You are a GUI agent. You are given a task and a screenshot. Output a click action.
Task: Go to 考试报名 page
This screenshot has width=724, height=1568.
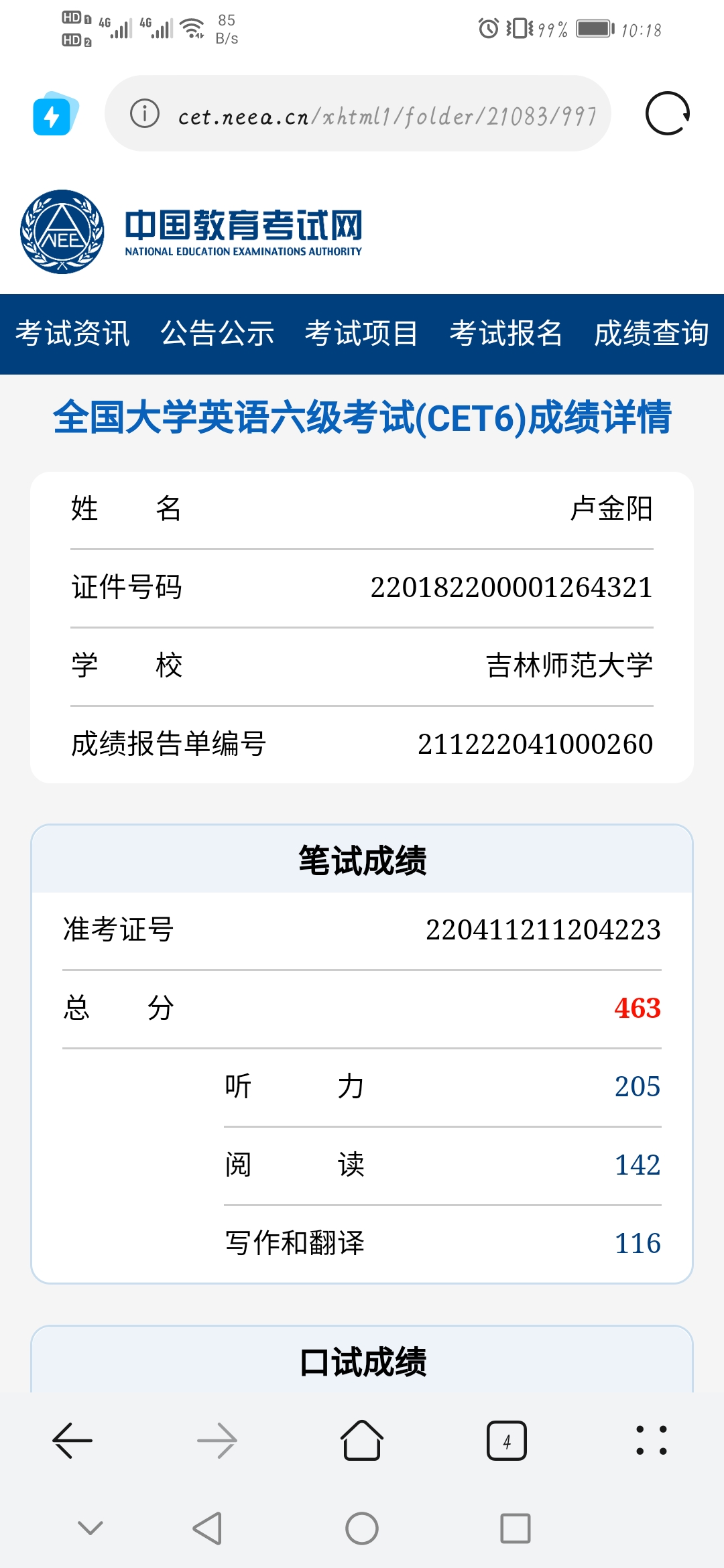pos(506,333)
